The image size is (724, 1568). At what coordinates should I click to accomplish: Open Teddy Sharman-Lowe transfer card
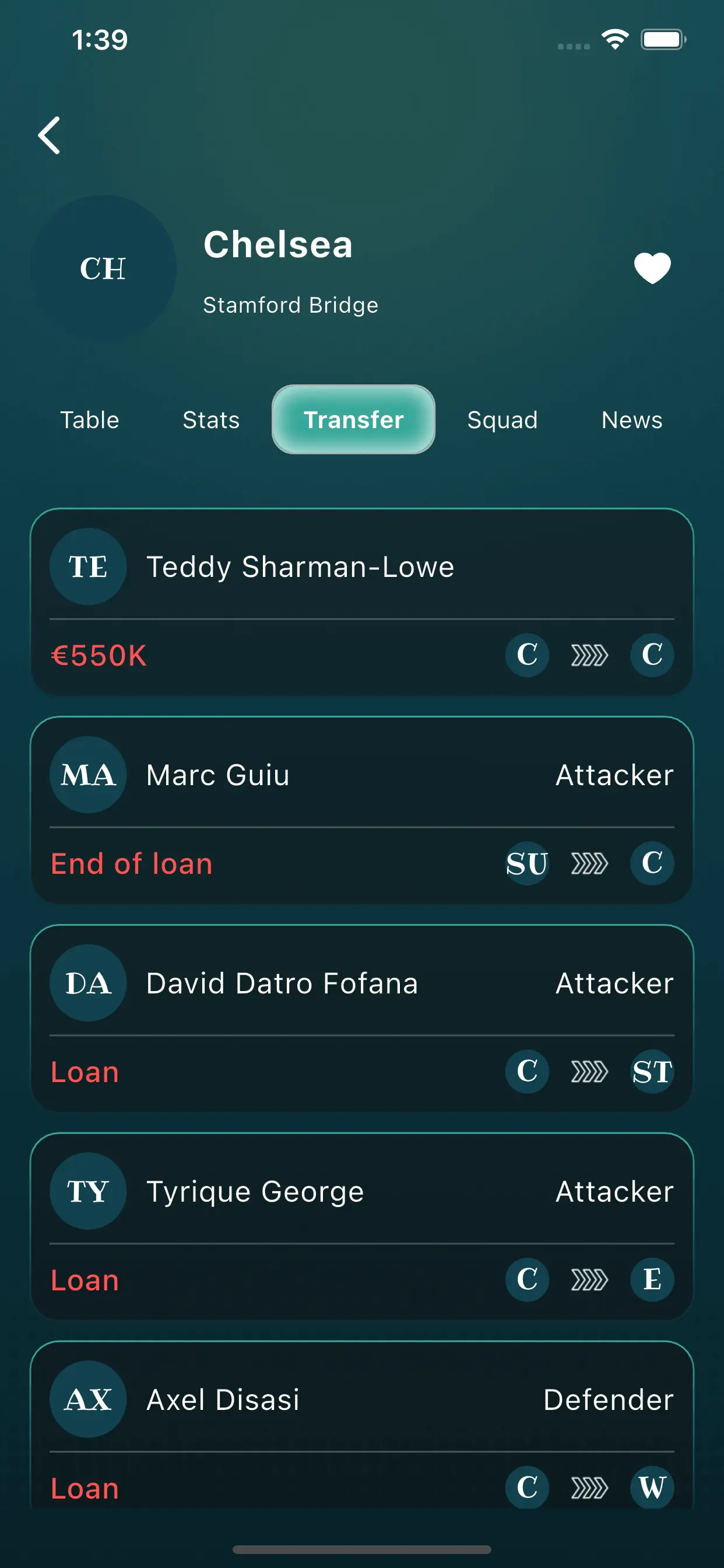(x=362, y=602)
